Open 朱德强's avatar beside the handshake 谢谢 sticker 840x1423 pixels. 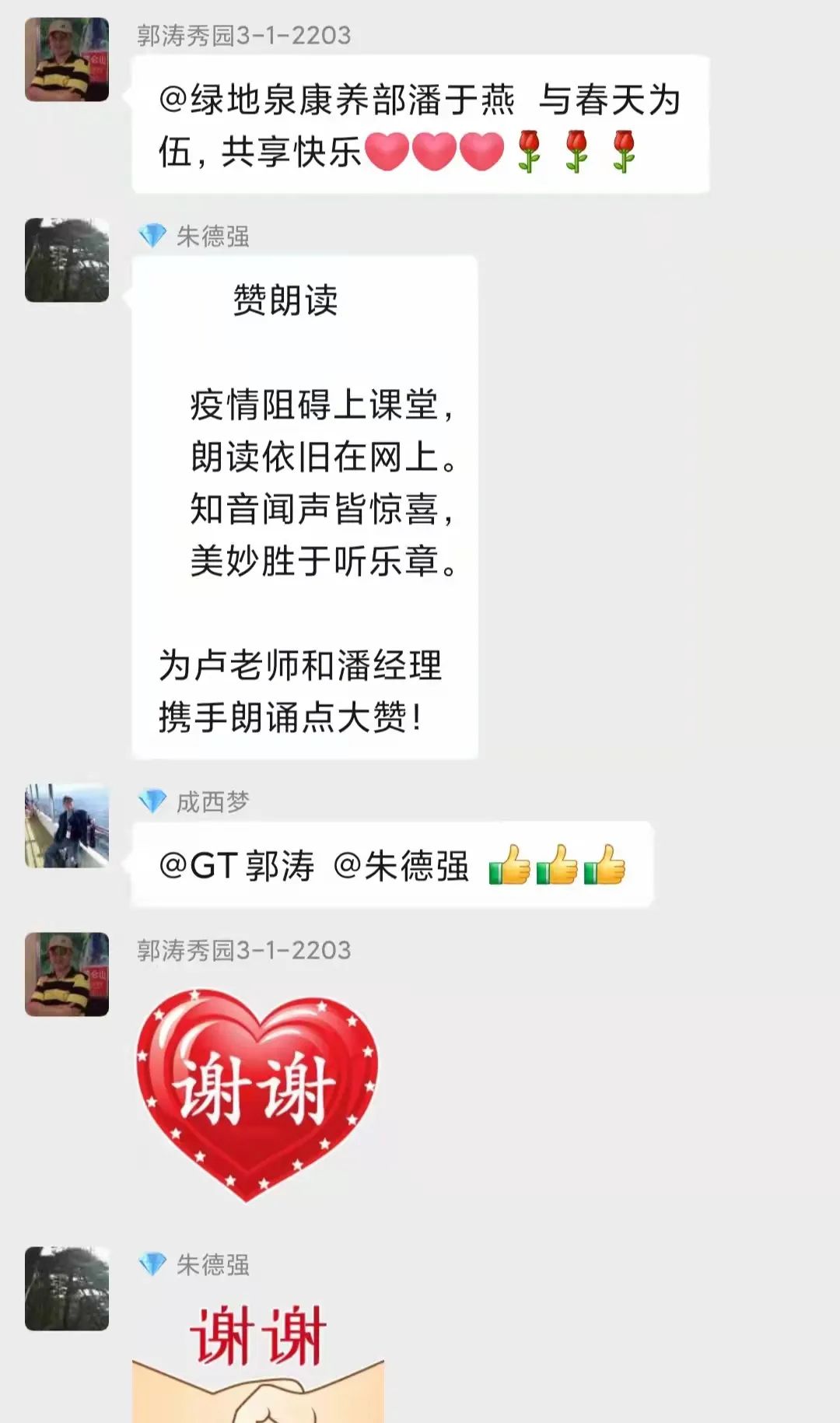click(x=67, y=1288)
